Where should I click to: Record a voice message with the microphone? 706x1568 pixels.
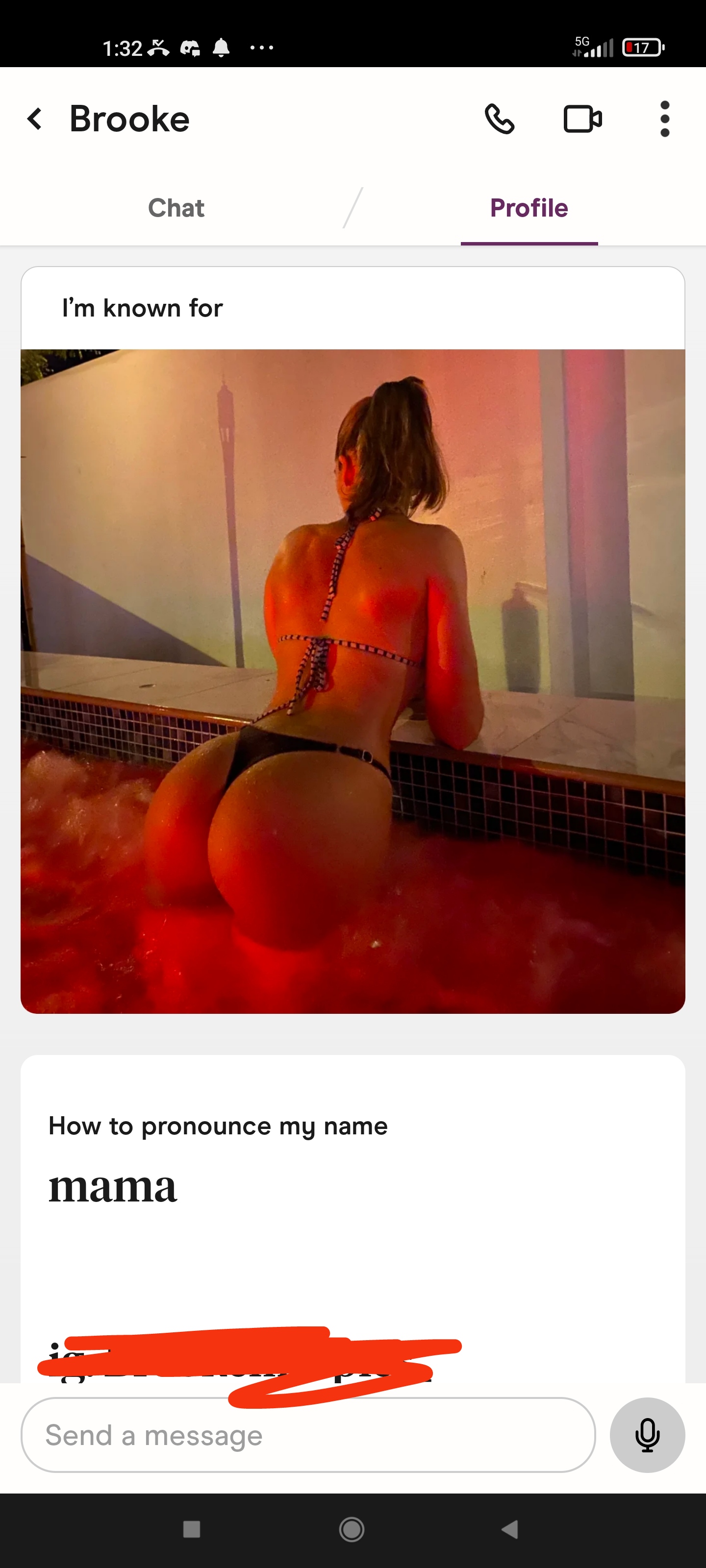(648, 1435)
